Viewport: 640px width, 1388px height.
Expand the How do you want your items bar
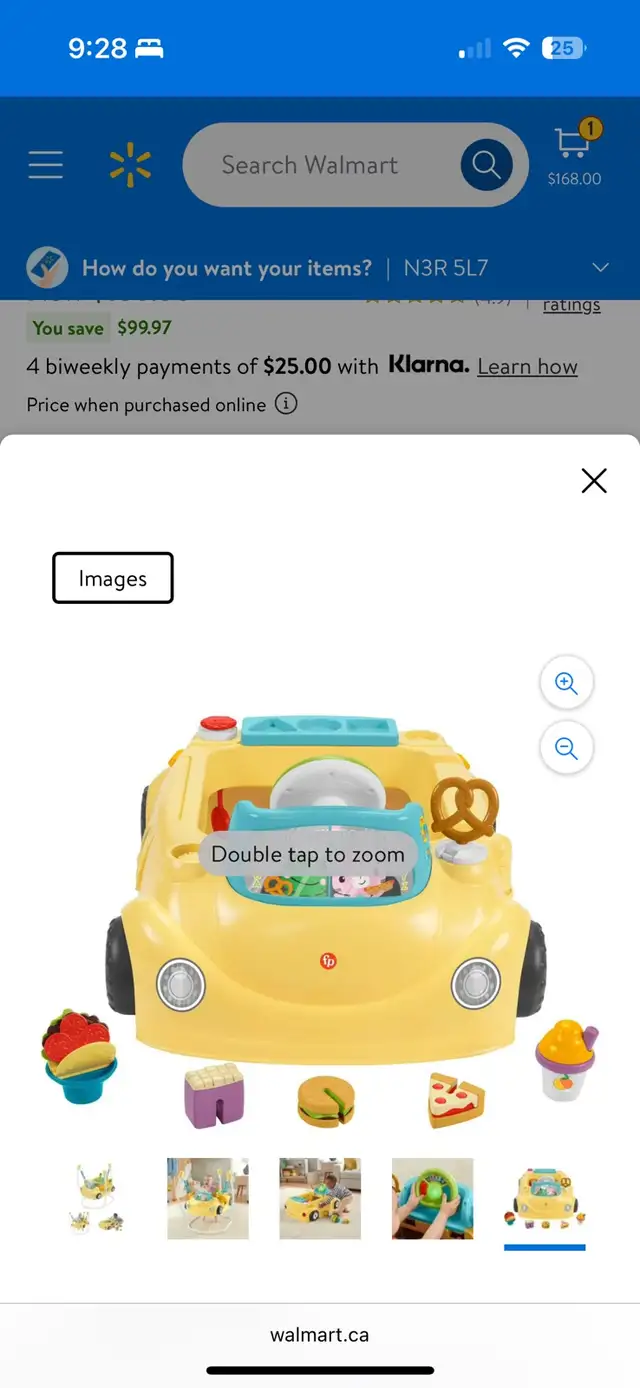coord(320,268)
